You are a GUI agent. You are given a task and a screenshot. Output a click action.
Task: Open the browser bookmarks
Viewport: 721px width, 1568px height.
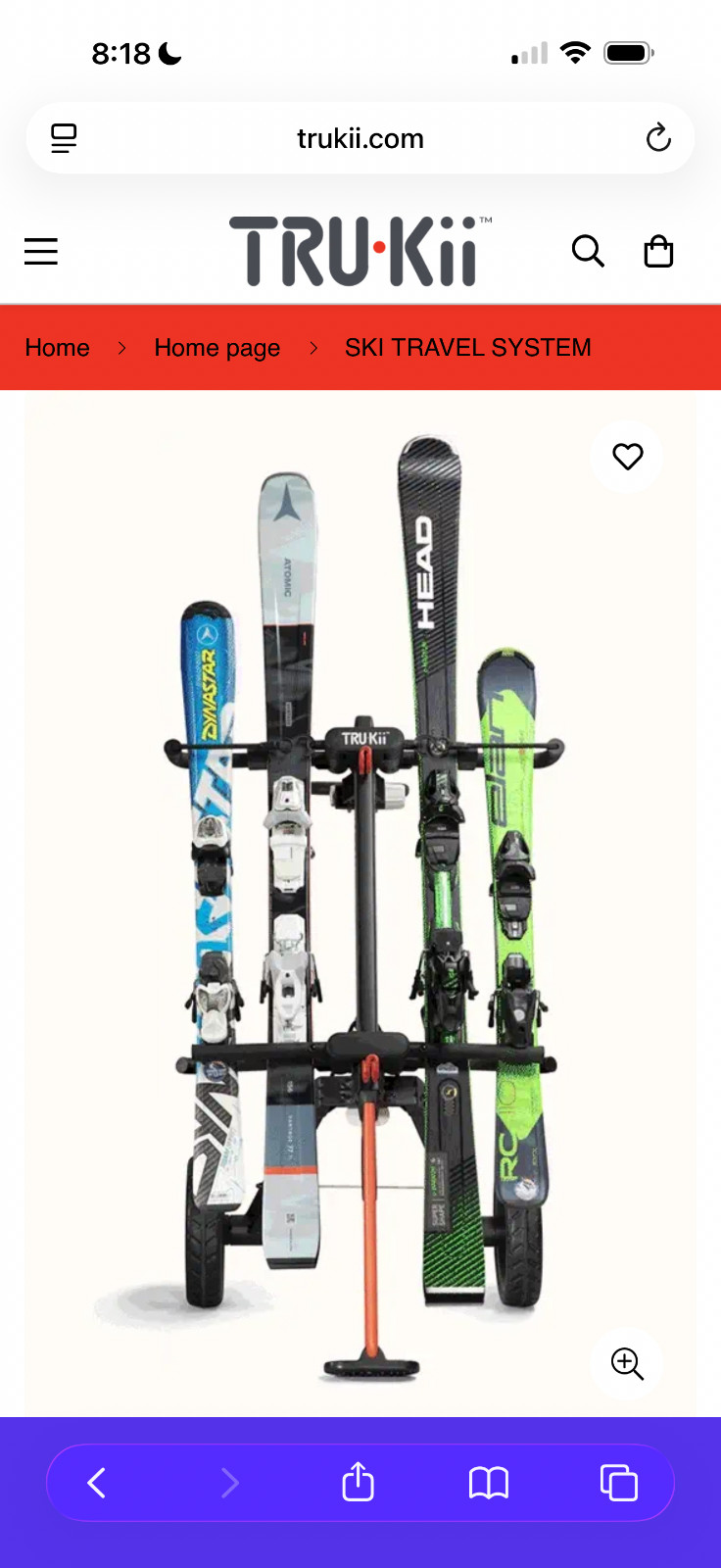[489, 1483]
